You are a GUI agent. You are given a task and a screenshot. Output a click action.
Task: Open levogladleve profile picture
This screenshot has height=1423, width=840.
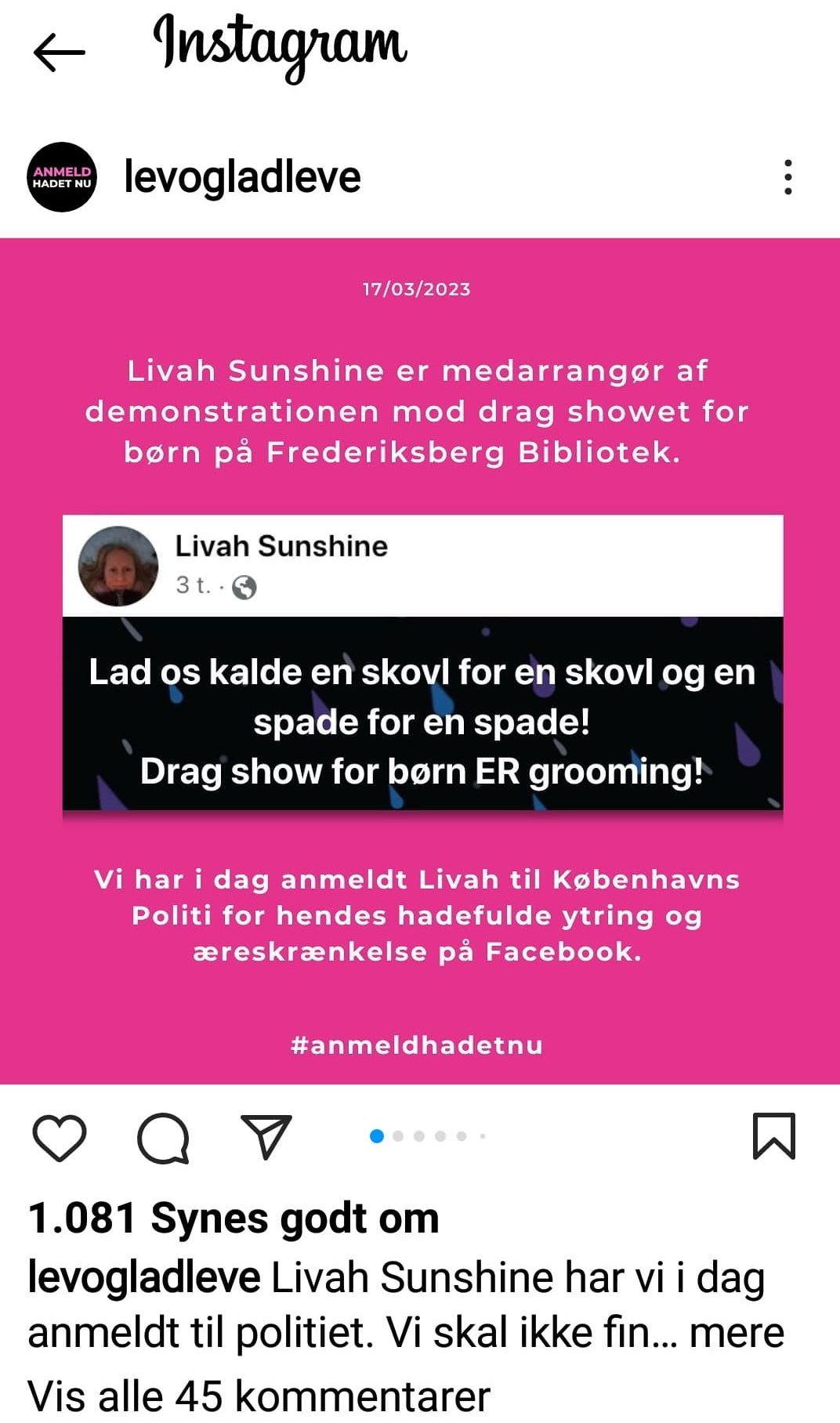62,177
